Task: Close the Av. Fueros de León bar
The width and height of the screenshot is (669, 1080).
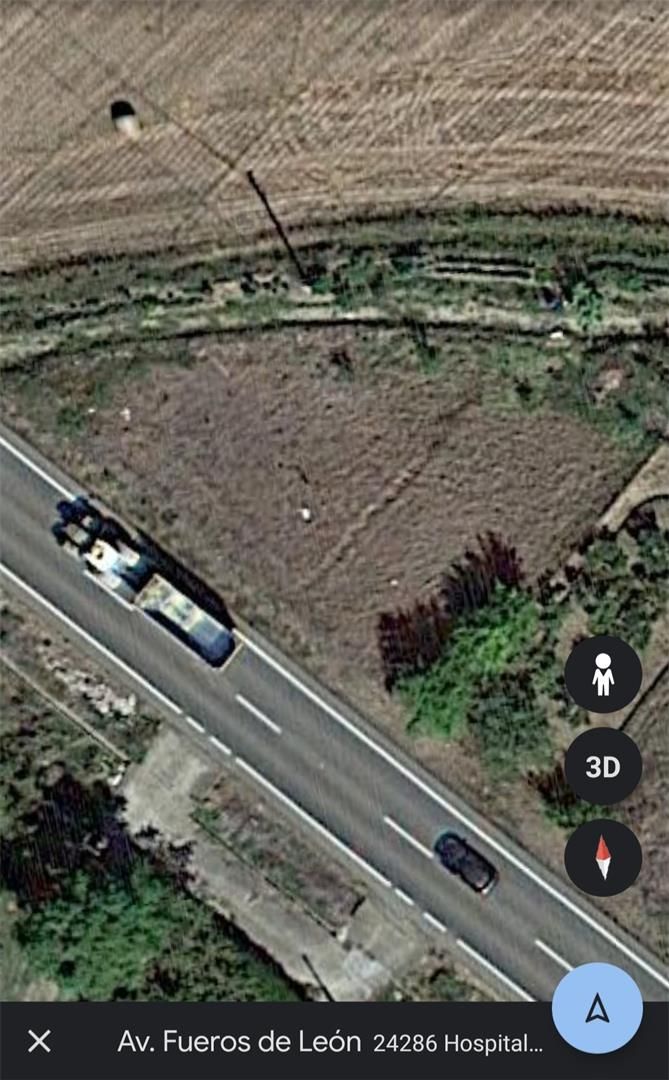Action: pos(39,1041)
